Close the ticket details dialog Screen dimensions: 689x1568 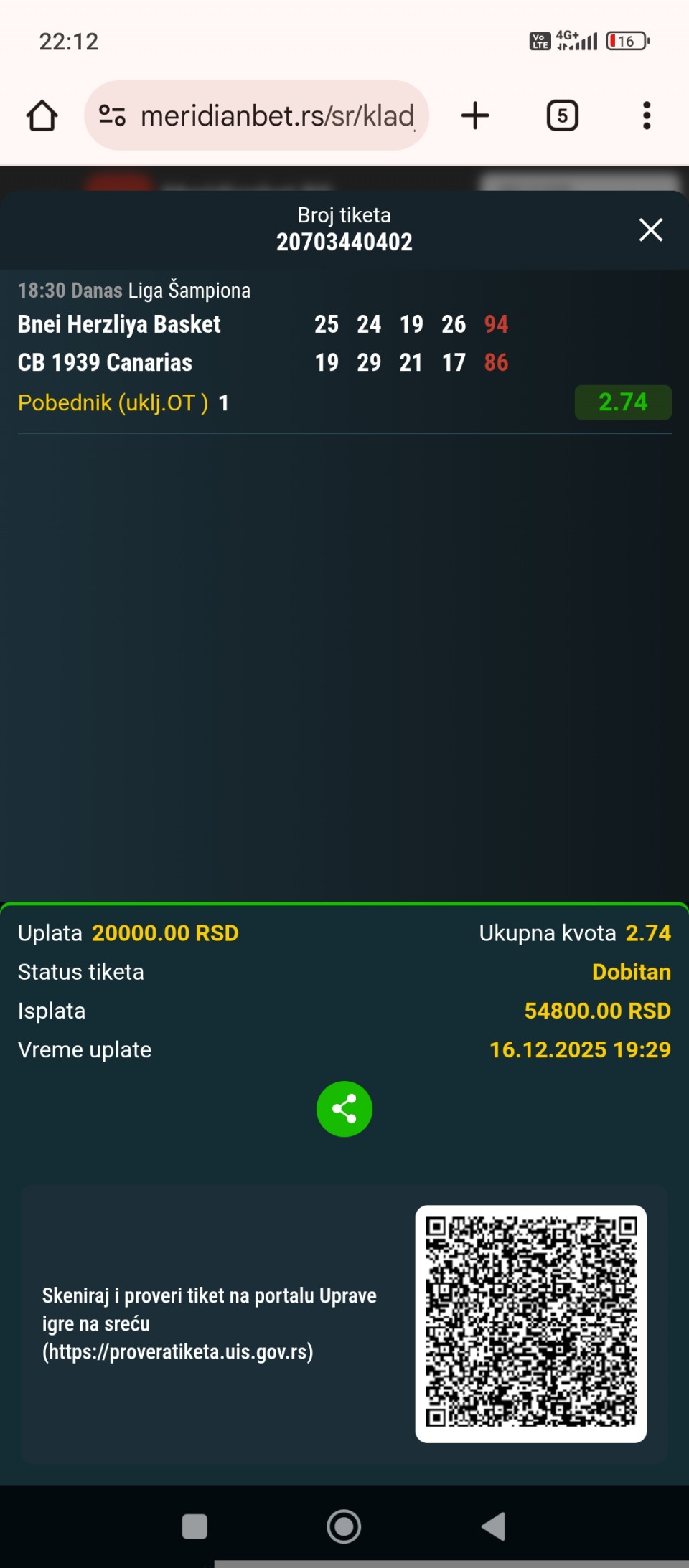650,230
